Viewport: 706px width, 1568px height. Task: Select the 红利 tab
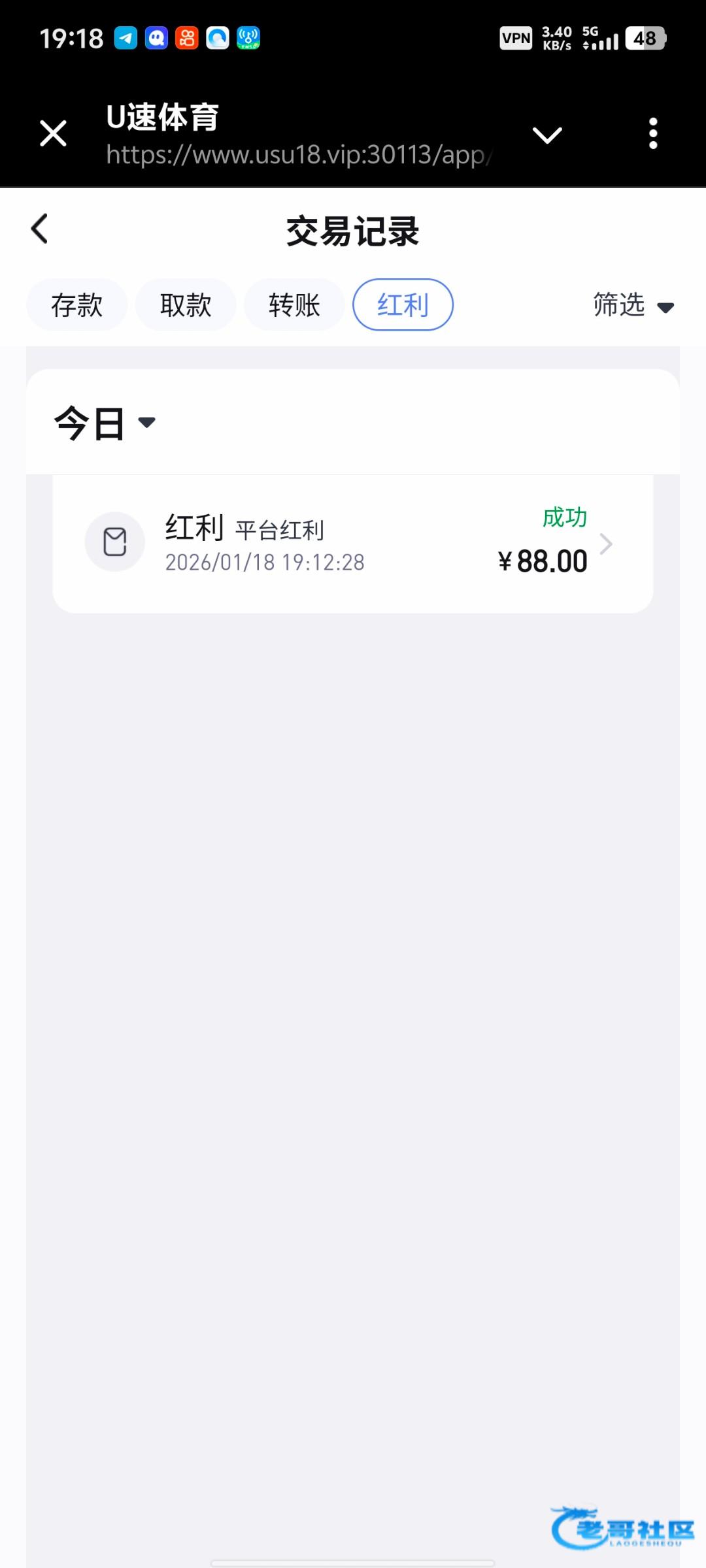coord(403,305)
